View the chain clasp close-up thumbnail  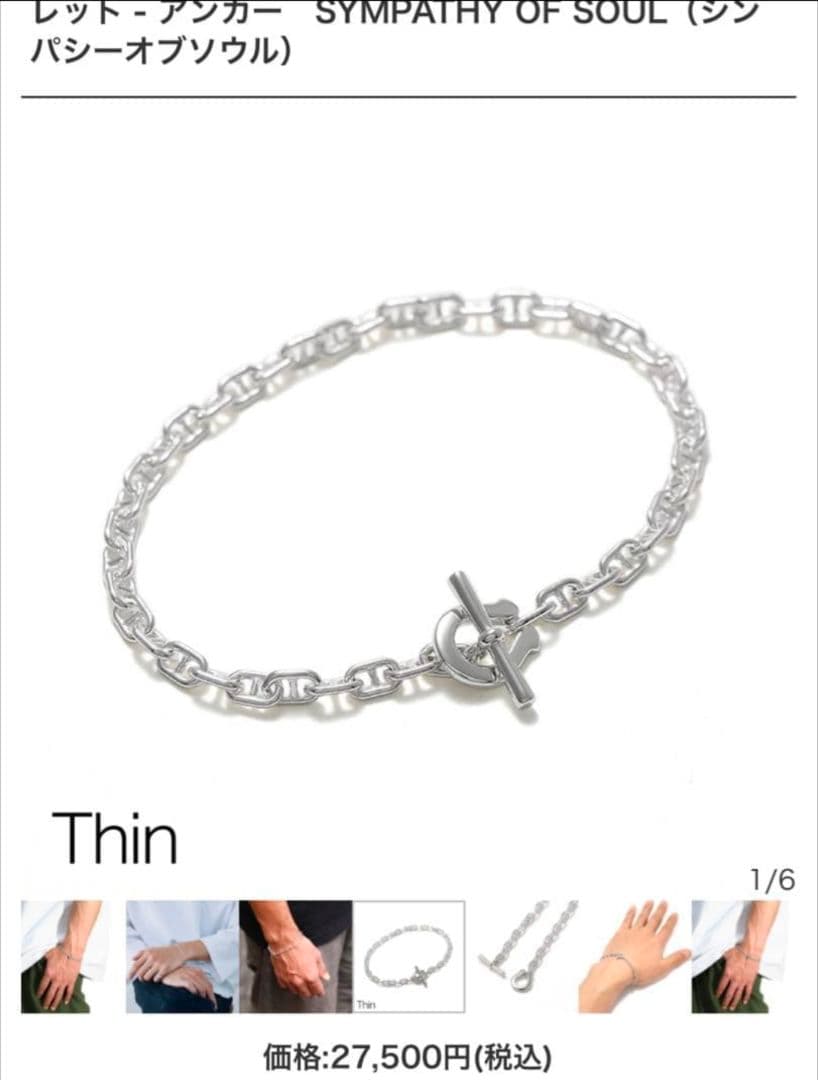point(522,957)
